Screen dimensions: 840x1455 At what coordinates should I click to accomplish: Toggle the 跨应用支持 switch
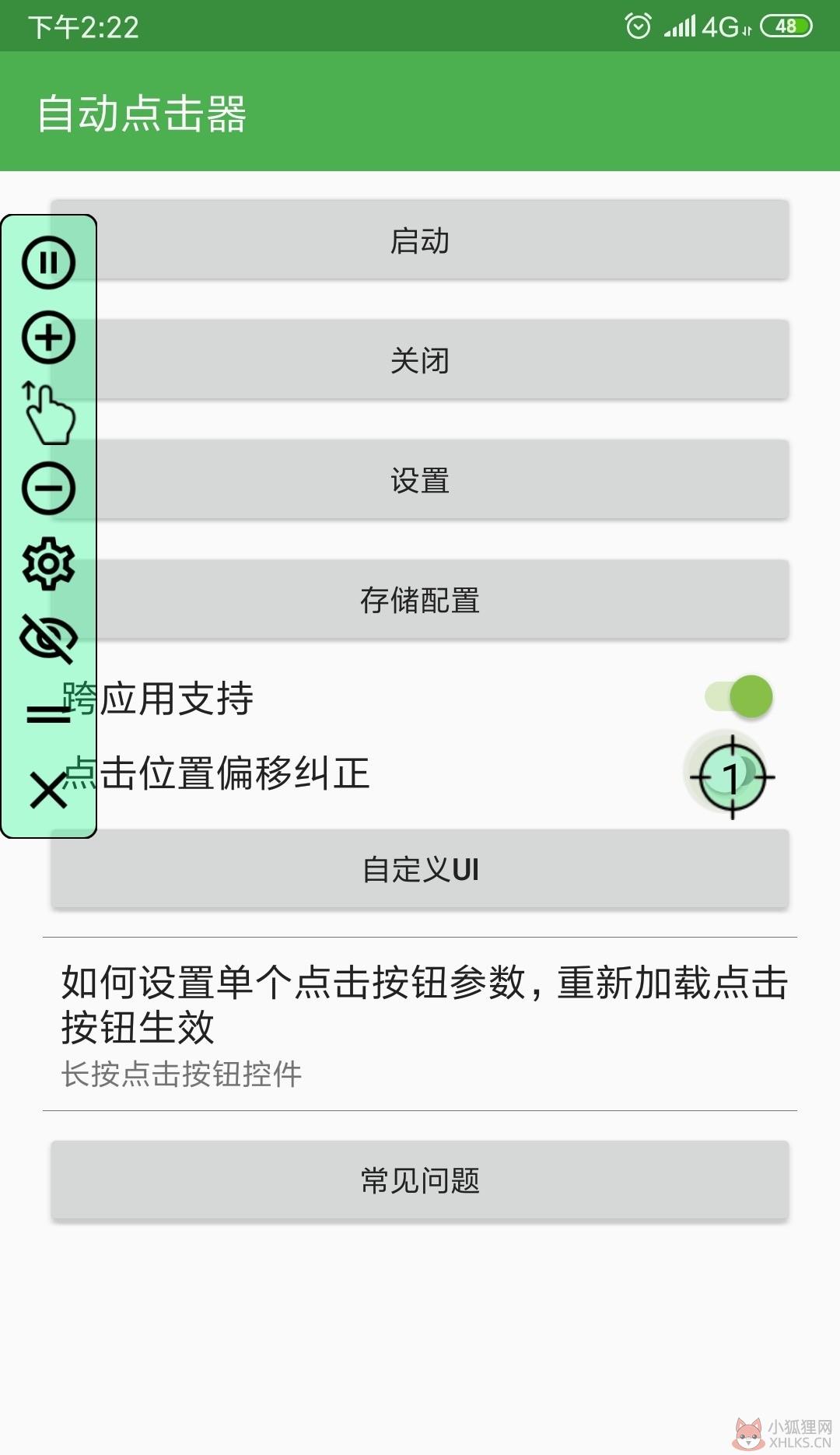[739, 696]
